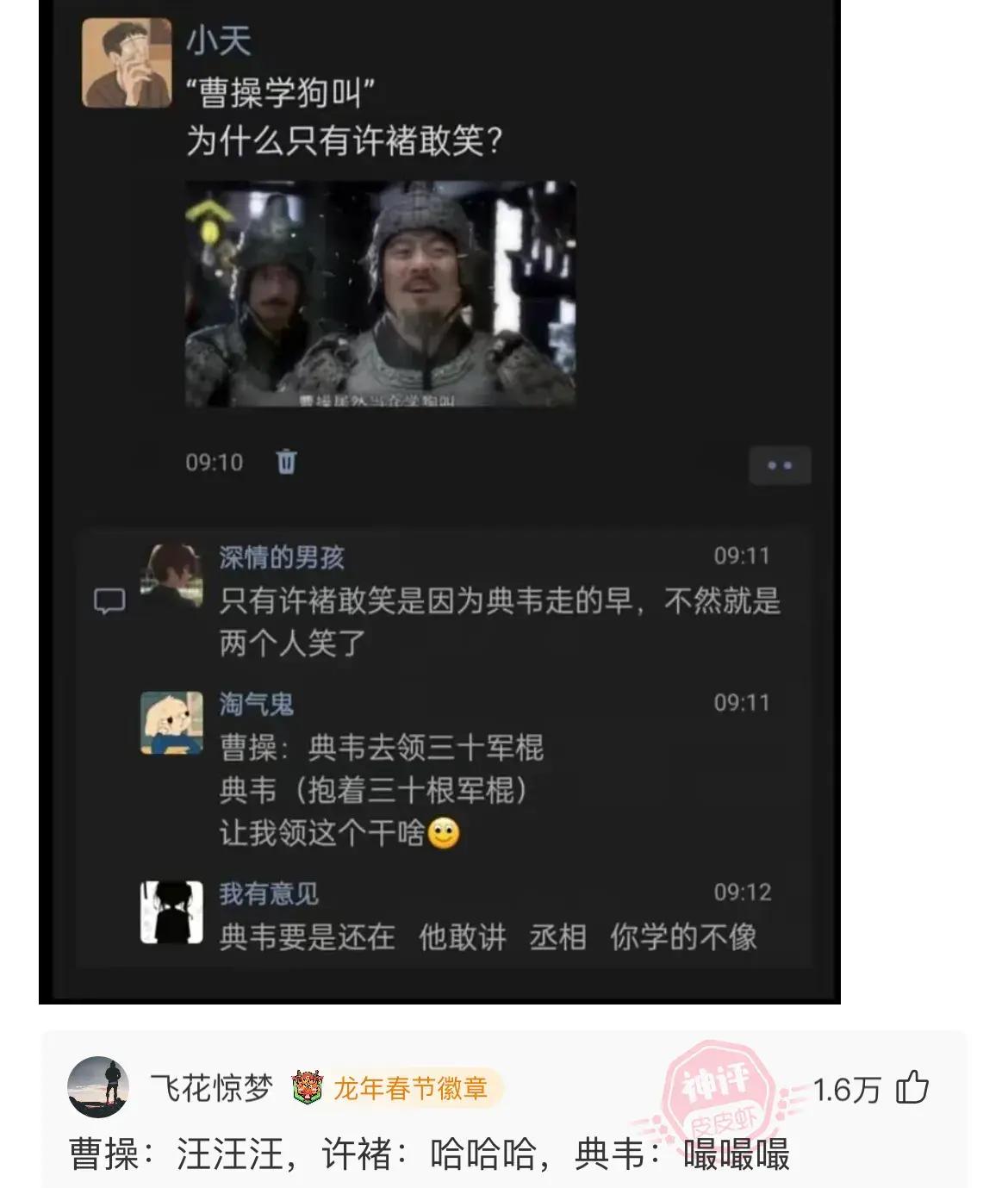Open the 曹操学狗叫 post image
Viewport: 1008px width, 1188px height.
point(380,294)
